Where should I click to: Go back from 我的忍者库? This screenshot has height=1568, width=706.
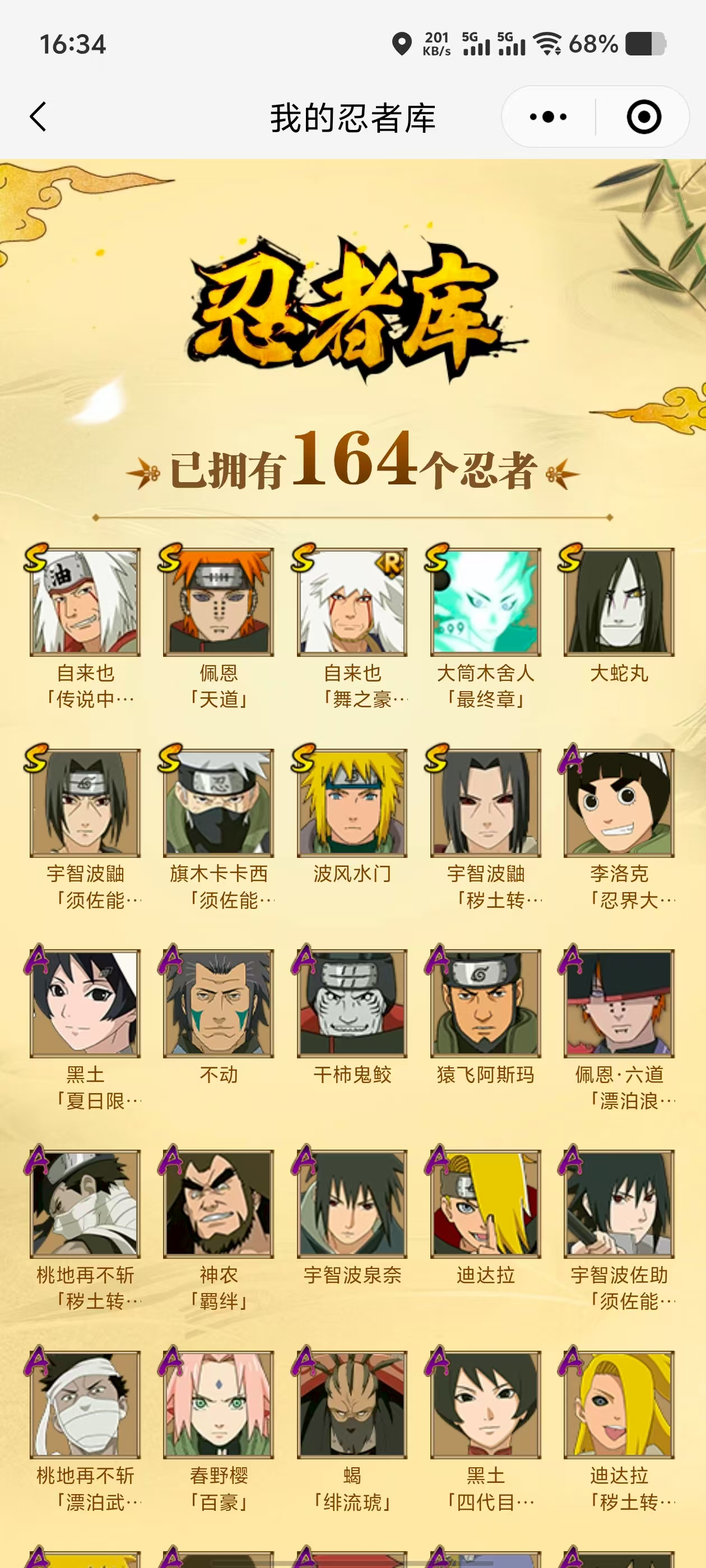[38, 116]
